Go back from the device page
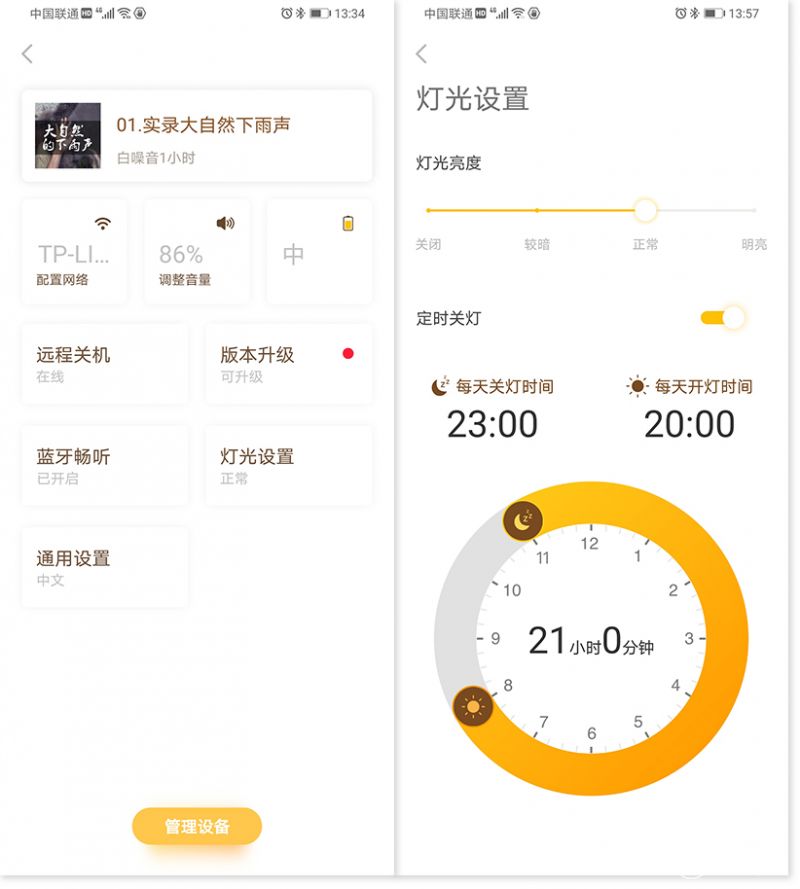The height and width of the screenshot is (889, 800). (28, 54)
